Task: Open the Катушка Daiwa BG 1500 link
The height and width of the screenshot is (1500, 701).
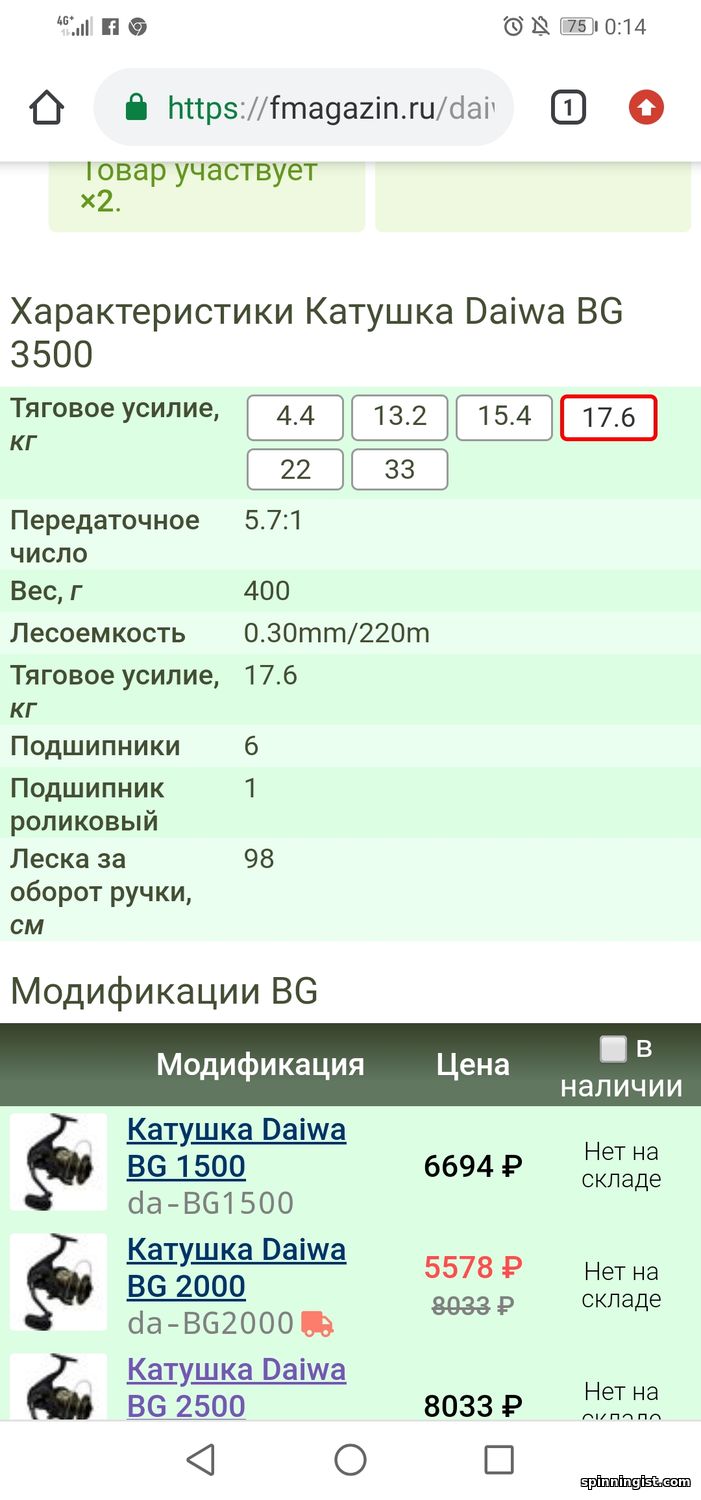Action: pos(236,1148)
